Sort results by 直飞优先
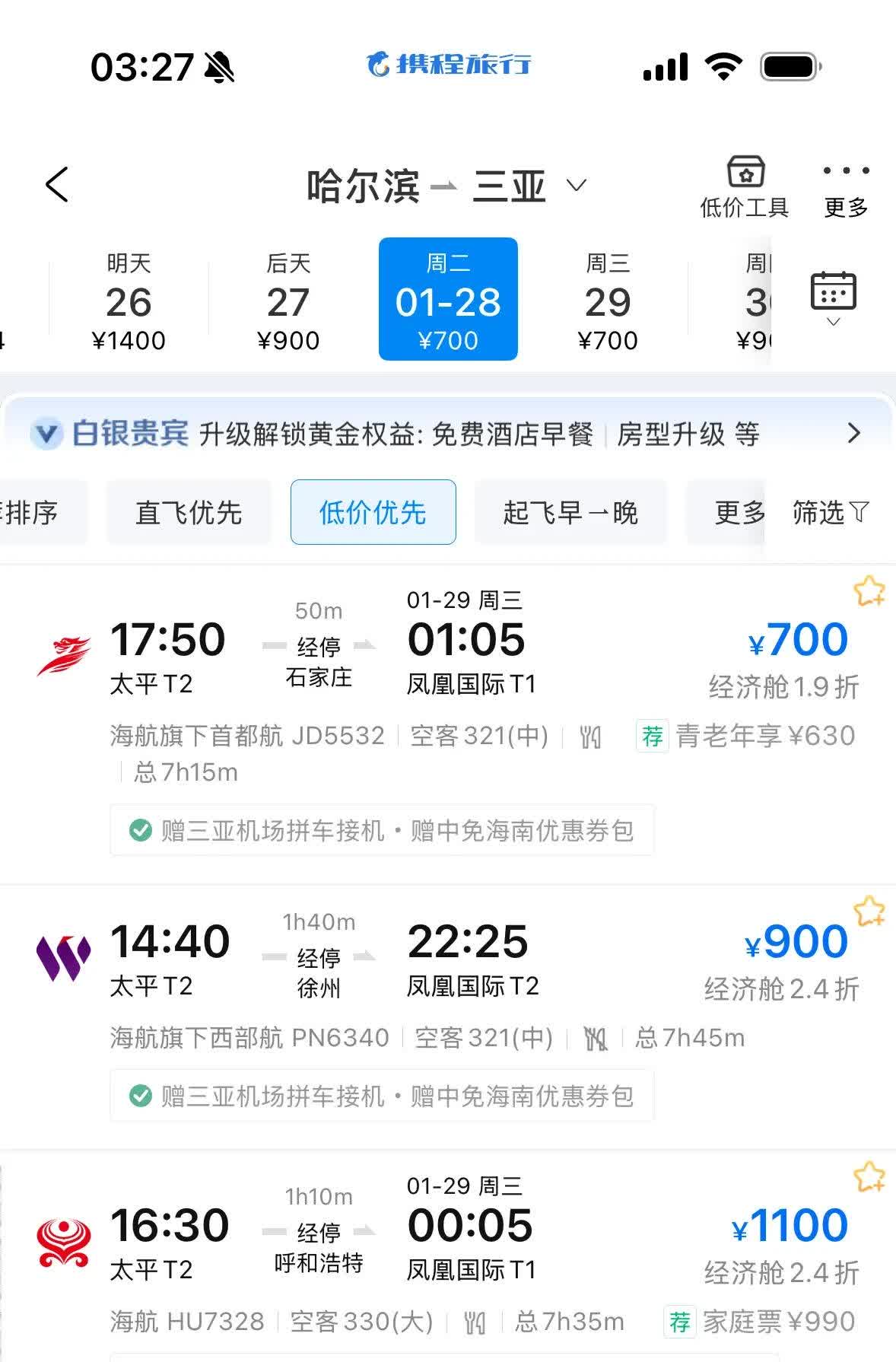The width and height of the screenshot is (896, 1362). pyautogui.click(x=189, y=512)
